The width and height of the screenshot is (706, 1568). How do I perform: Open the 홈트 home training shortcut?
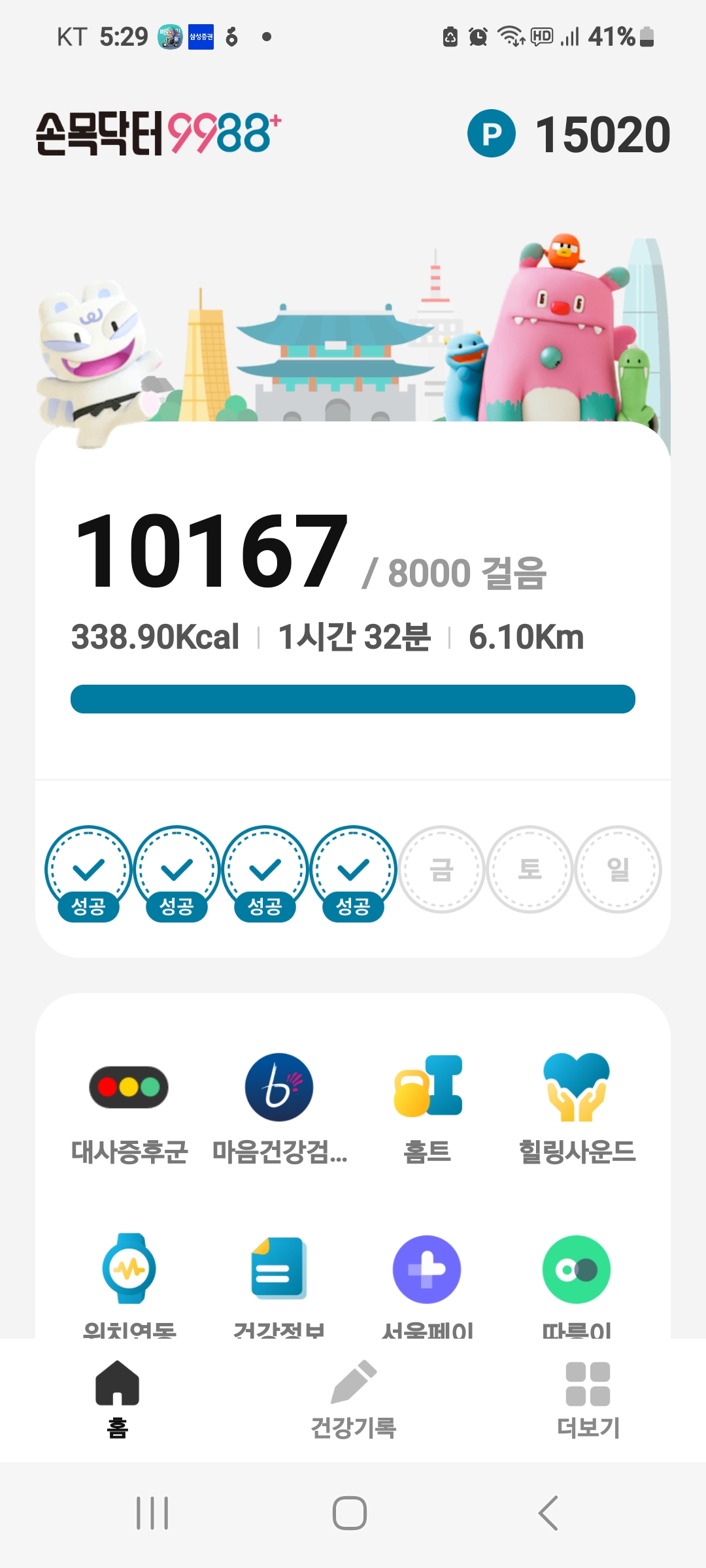(x=428, y=1109)
